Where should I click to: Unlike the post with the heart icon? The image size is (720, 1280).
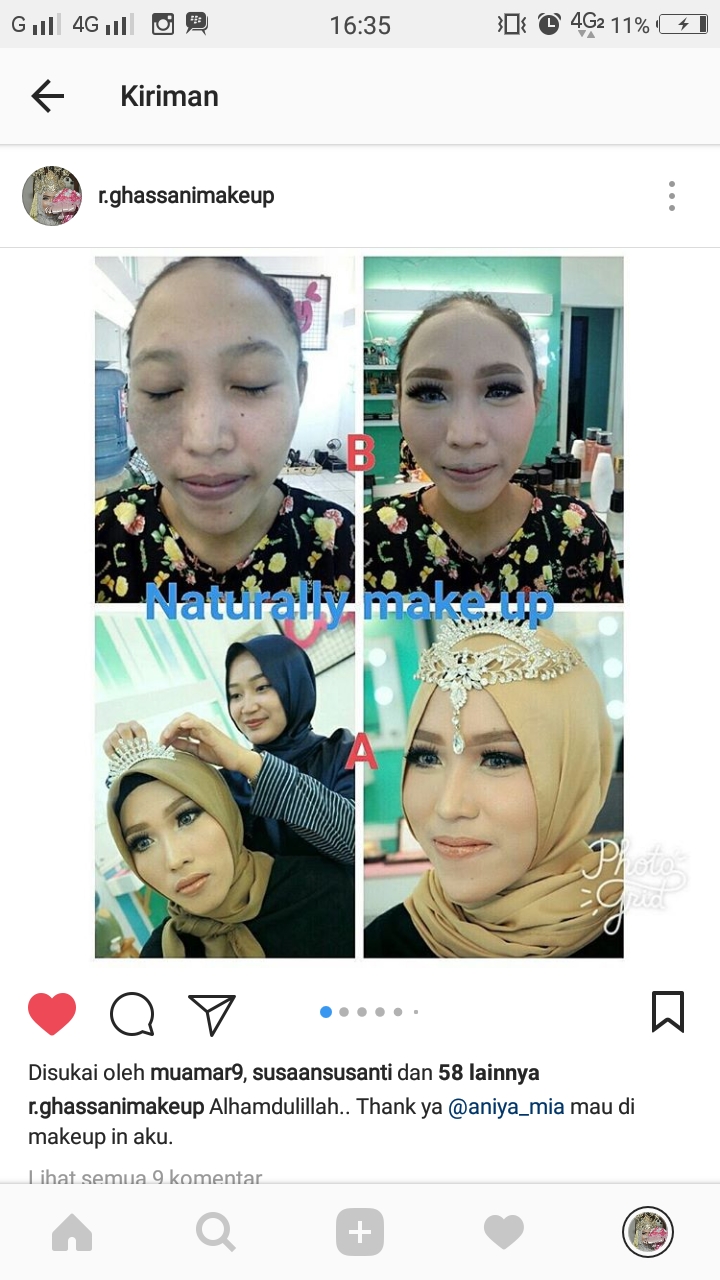pos(52,1013)
